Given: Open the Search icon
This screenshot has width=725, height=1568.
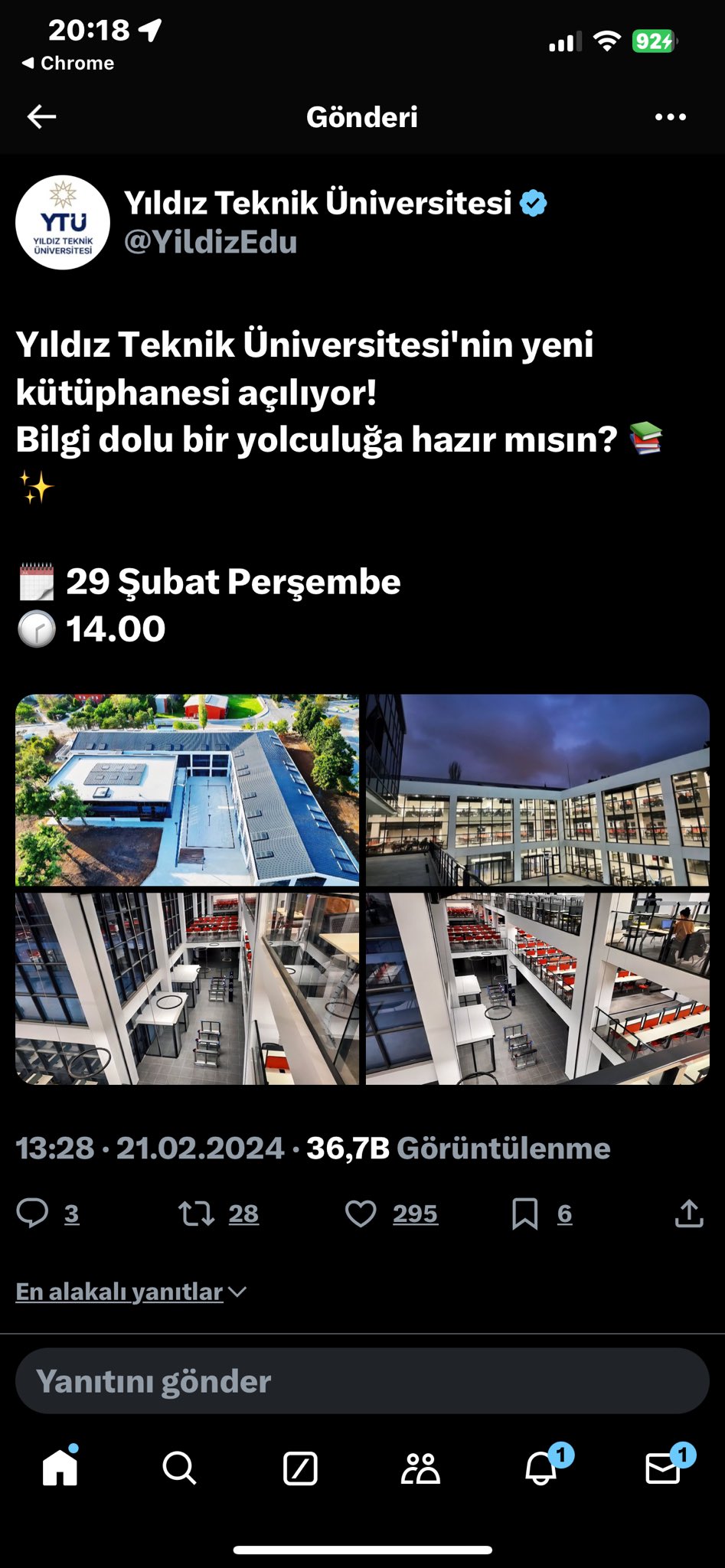Looking at the screenshot, I should (178, 1469).
